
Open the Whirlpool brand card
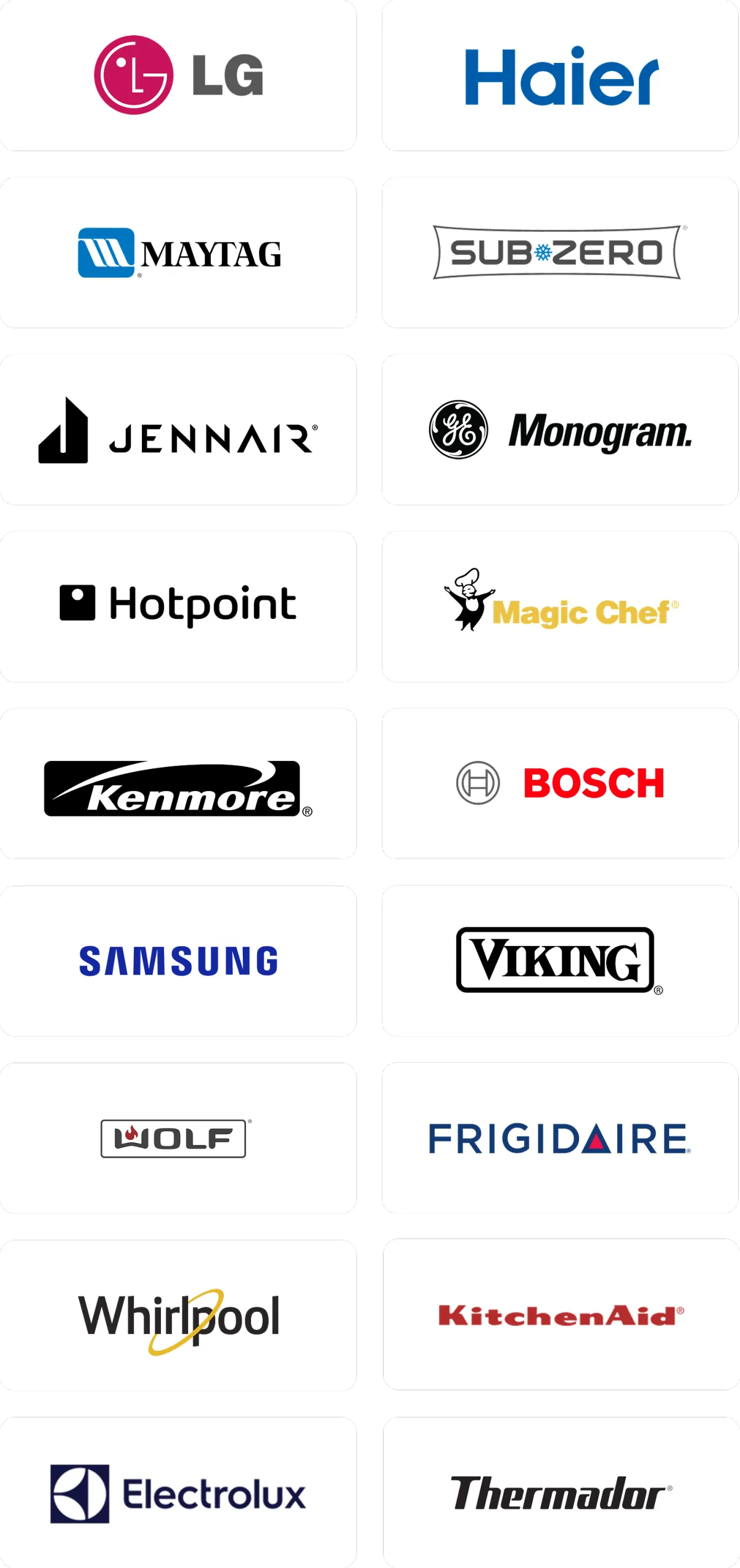[178, 1315]
